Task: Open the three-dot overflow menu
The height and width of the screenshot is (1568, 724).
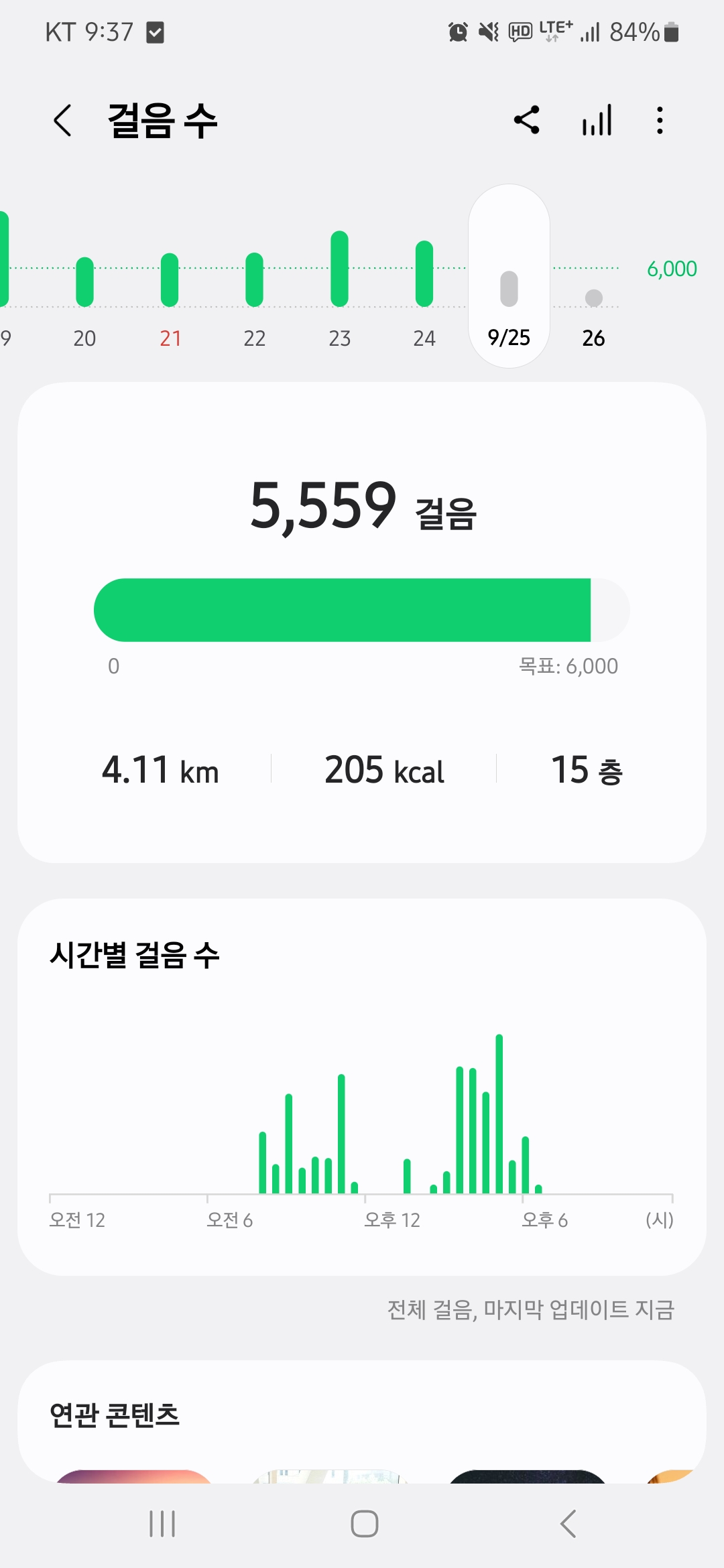Action: point(660,121)
